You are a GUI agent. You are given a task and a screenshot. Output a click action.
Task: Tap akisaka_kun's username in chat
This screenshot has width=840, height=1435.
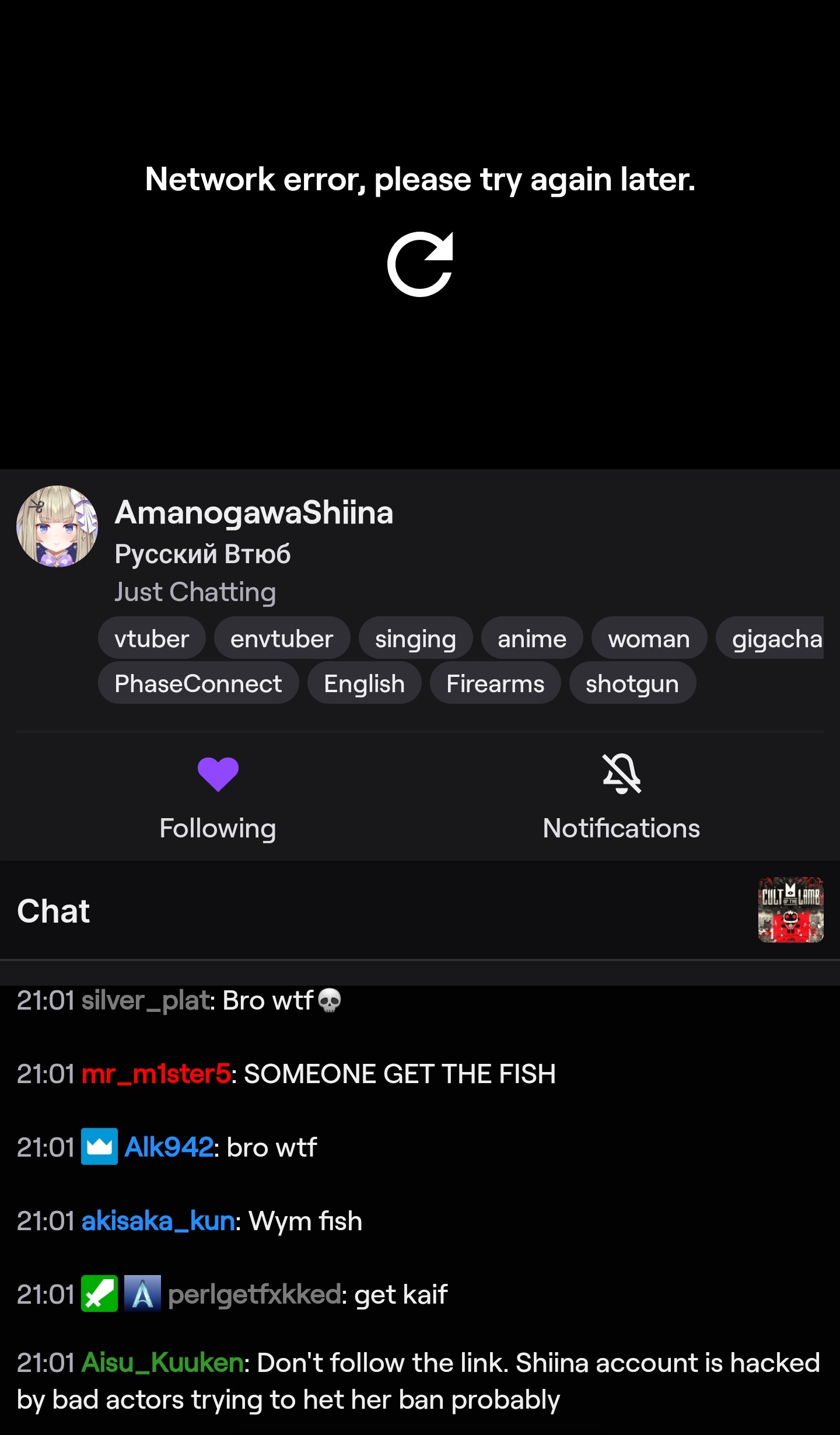[x=158, y=1220]
